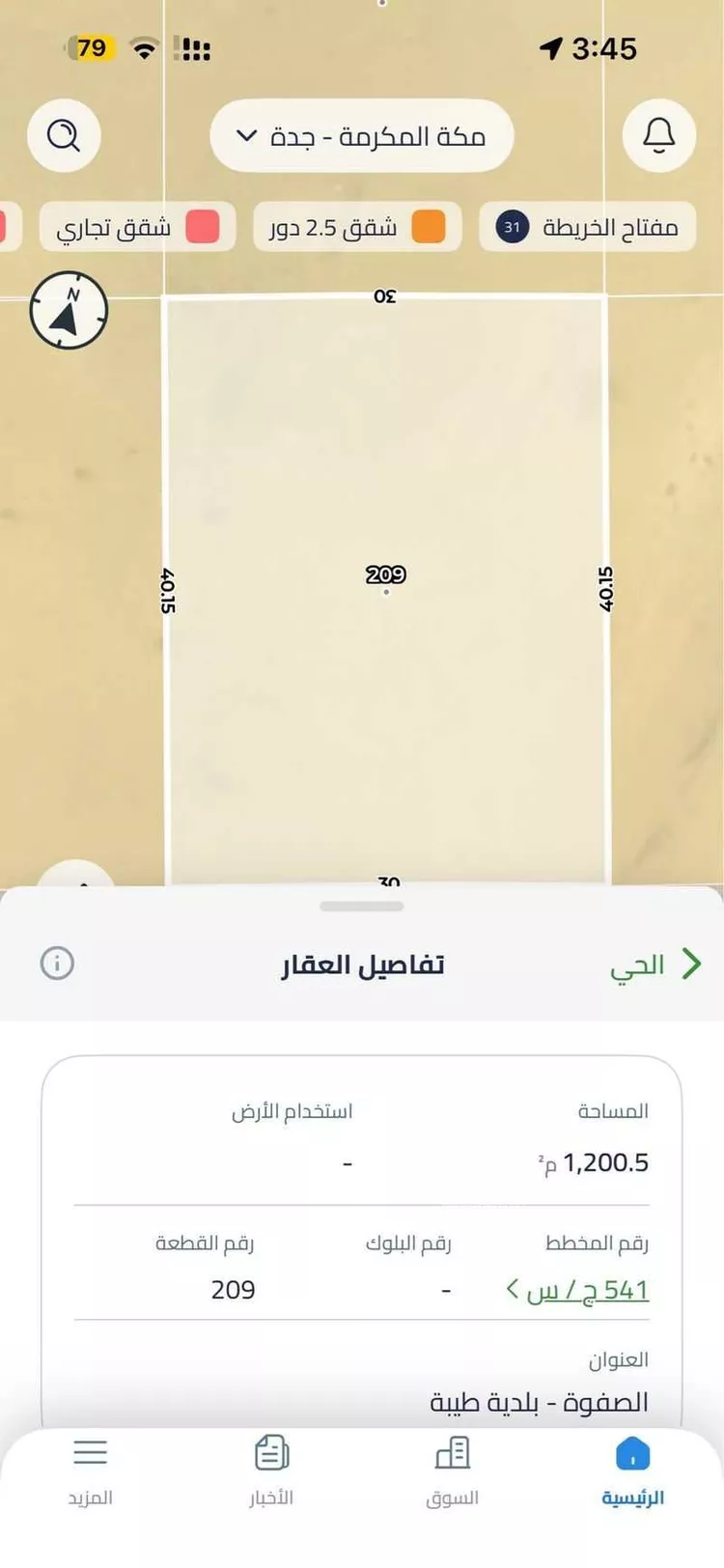724x1568 pixels.
Task: Open the مكة المكرمة - جدة region dropdown
Action: coord(362,136)
